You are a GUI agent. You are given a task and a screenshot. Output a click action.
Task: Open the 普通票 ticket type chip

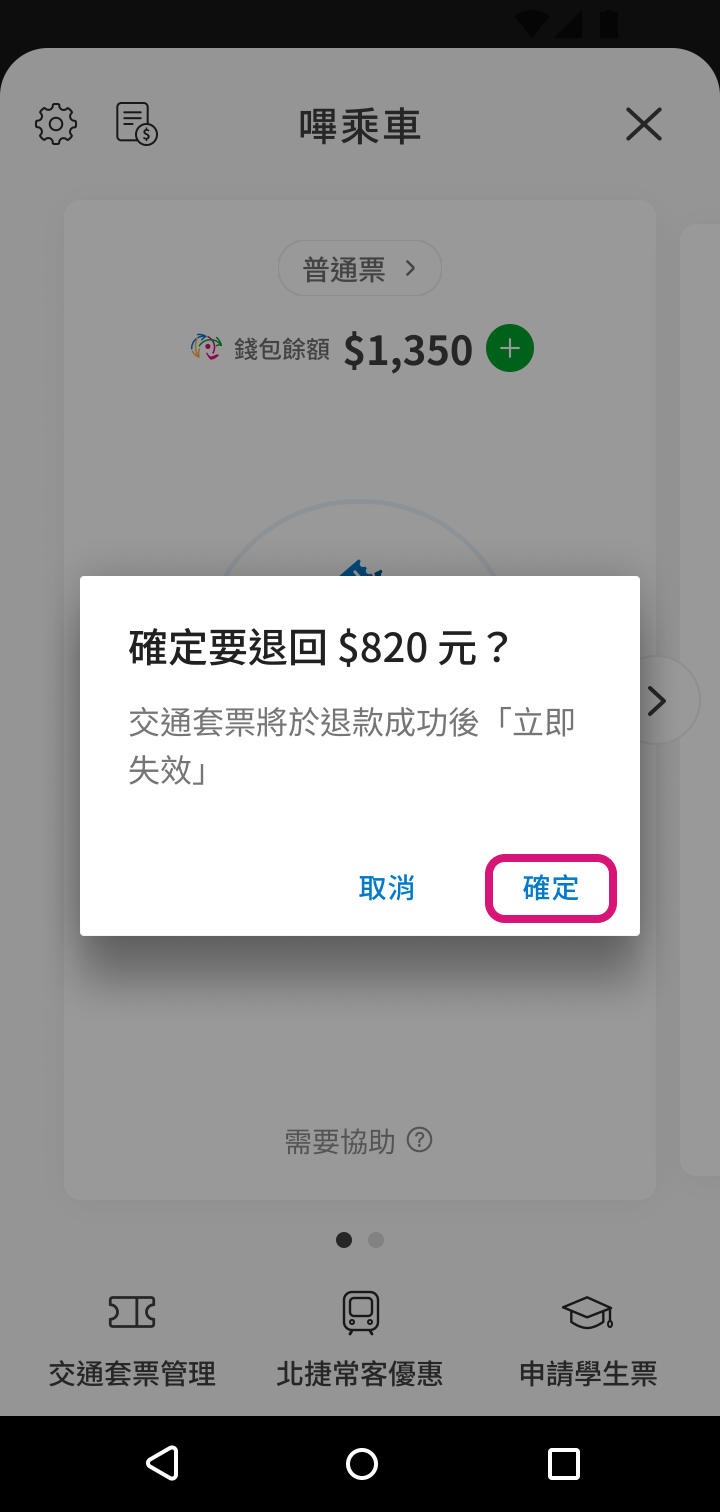pos(359,269)
